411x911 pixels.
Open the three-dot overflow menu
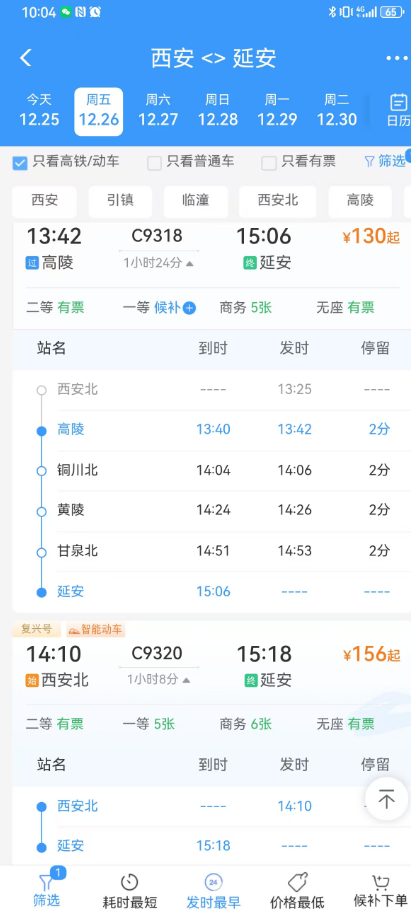(x=397, y=58)
